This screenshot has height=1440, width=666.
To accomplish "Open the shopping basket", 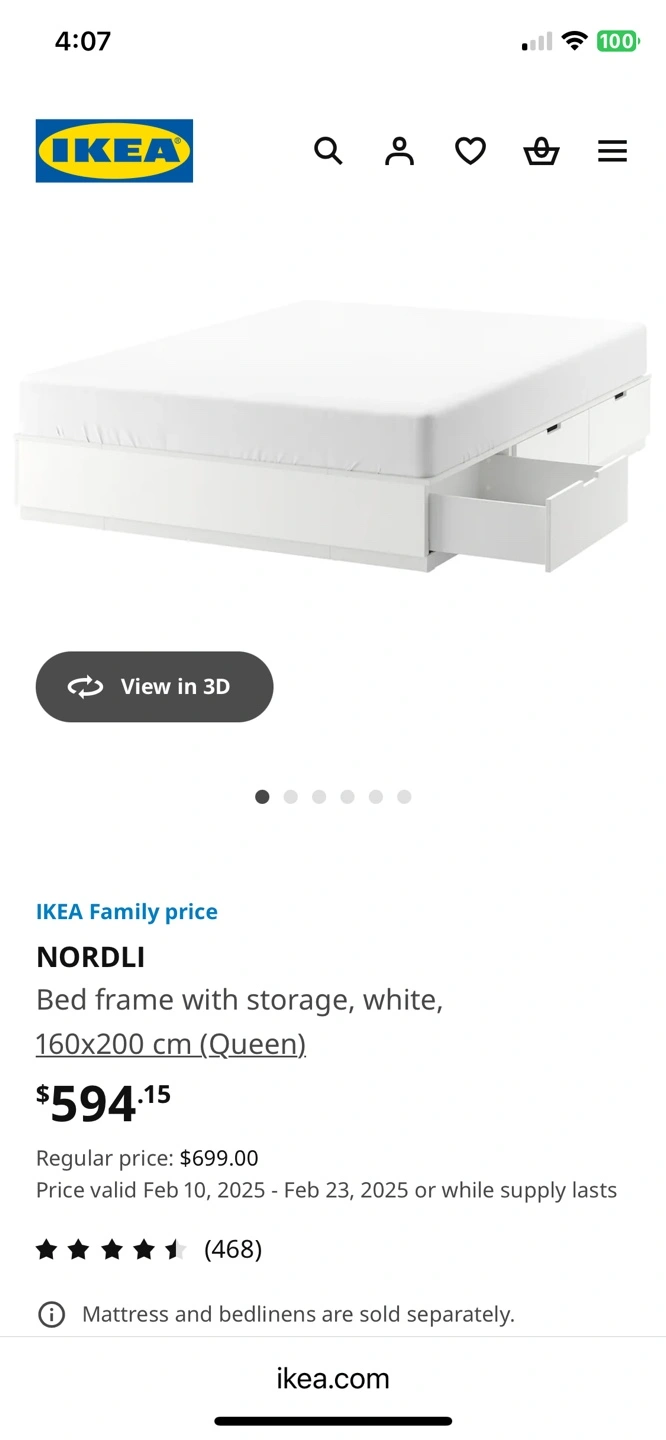I will pos(541,151).
